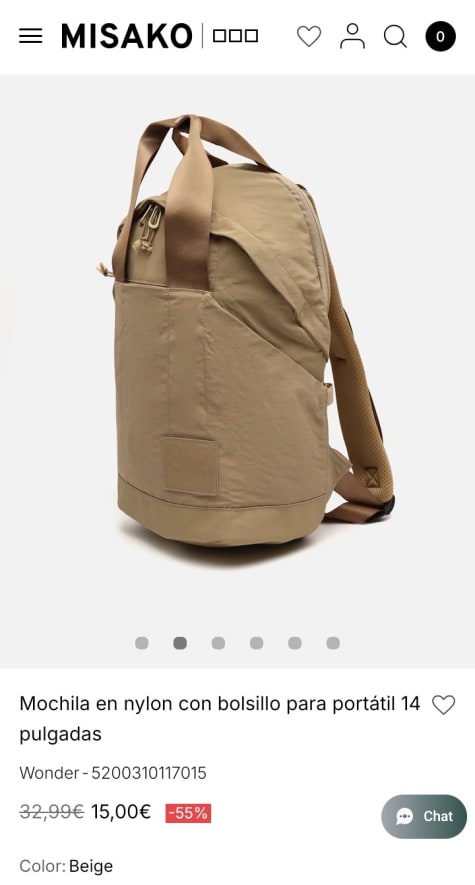Jump to the third image indicator dot
This screenshot has width=475, height=885.
coord(218,643)
